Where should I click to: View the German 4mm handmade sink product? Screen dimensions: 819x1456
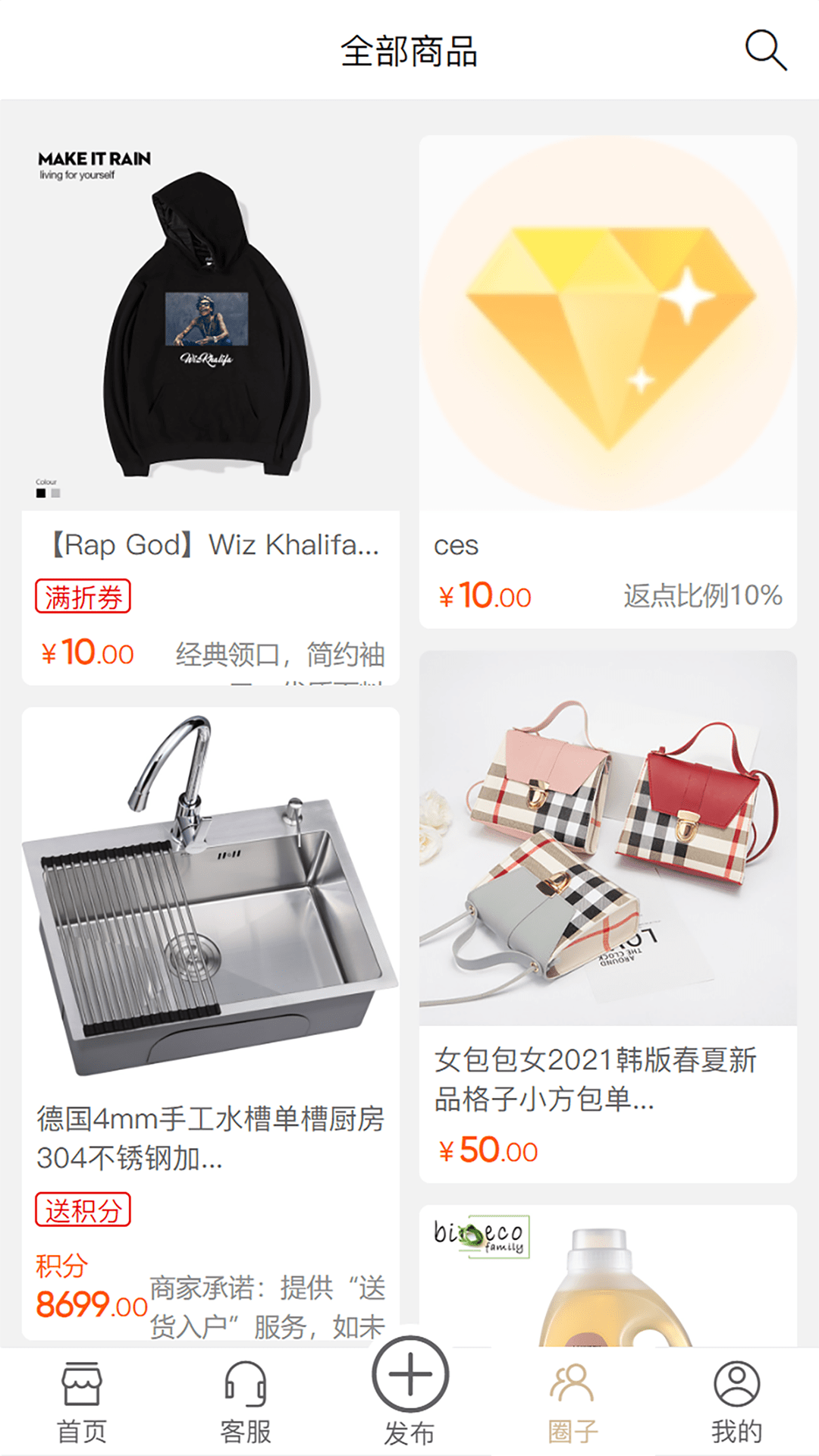[211, 895]
